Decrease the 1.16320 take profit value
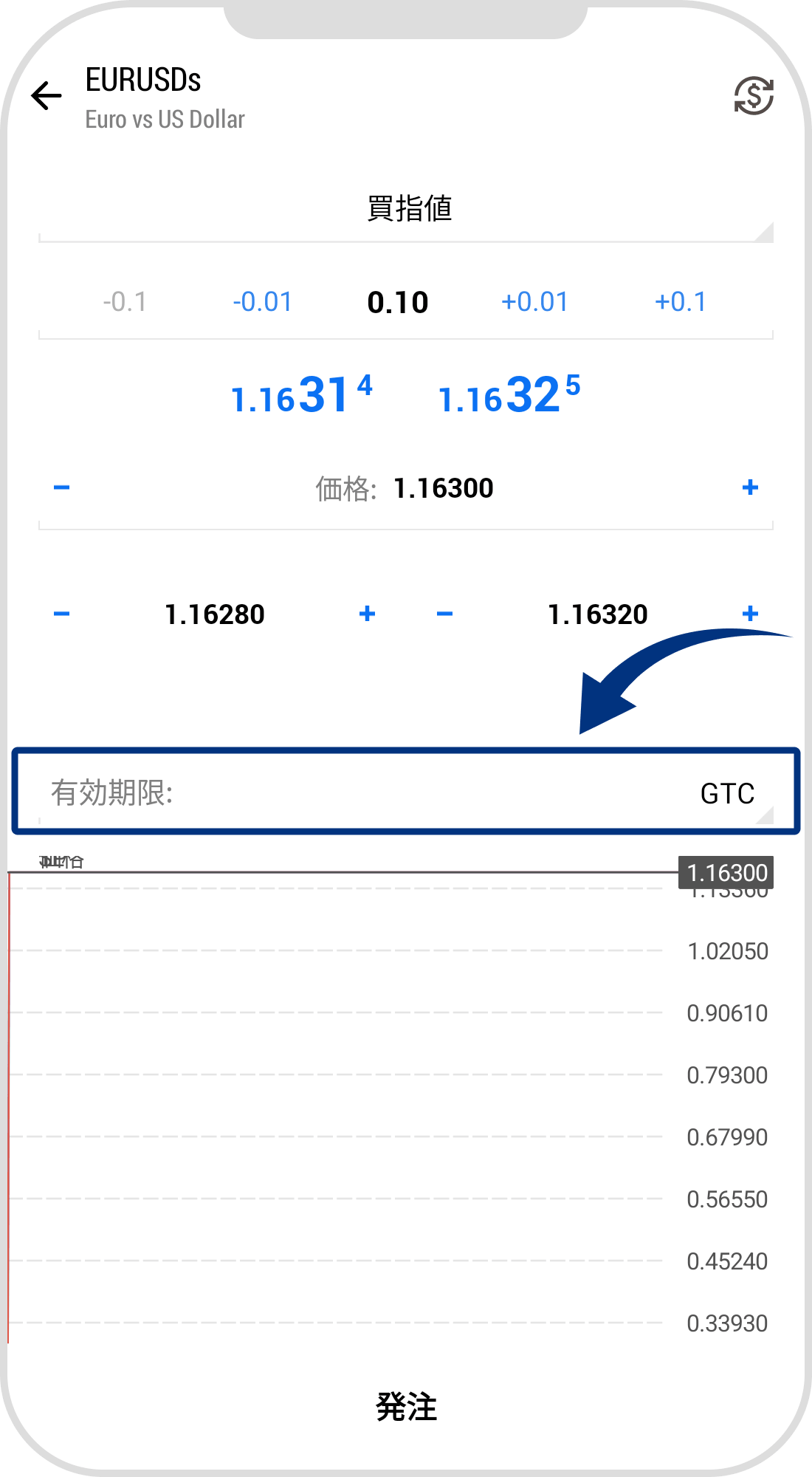812x1477 pixels. coord(444,614)
